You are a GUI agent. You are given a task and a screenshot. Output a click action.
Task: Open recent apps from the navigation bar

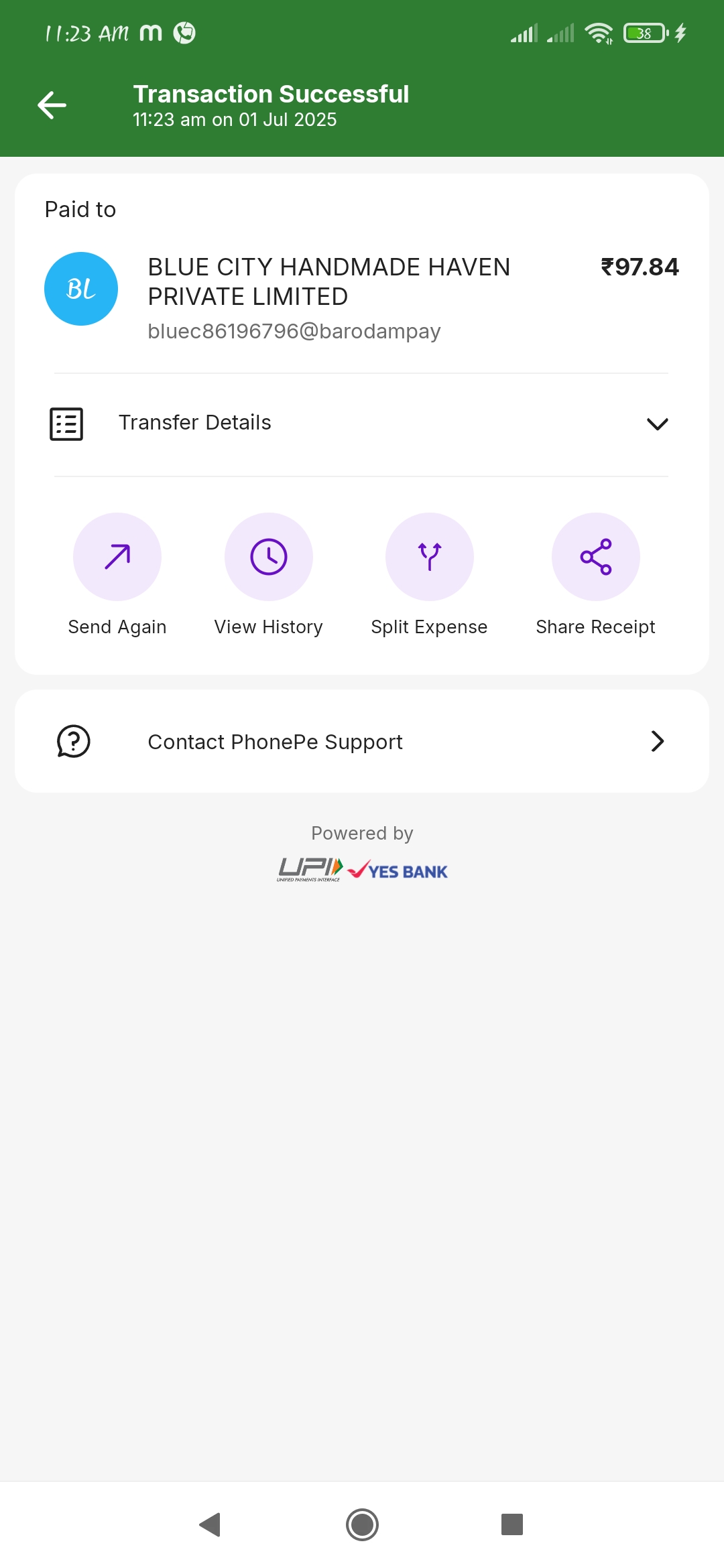(512, 1524)
